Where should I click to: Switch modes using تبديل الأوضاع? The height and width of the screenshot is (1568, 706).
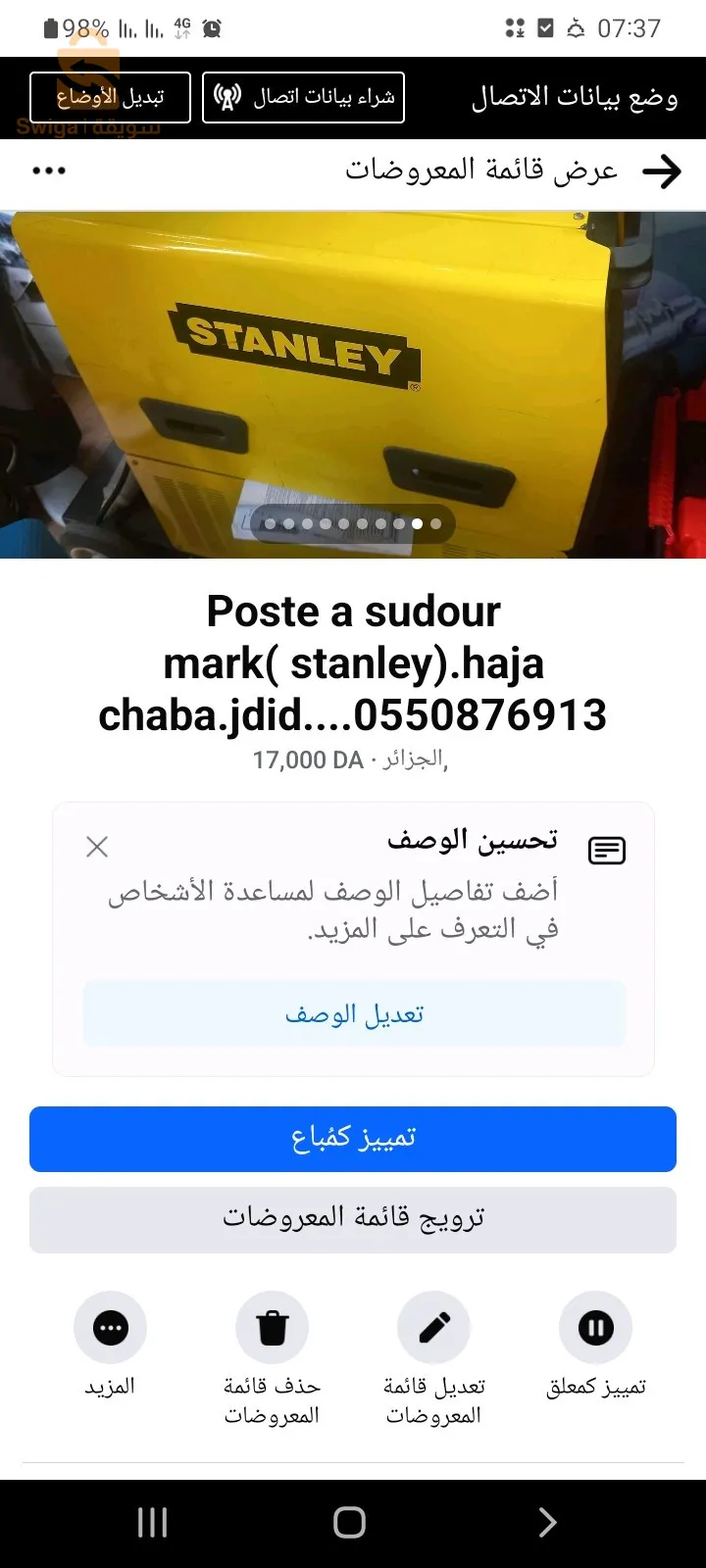[x=109, y=96]
